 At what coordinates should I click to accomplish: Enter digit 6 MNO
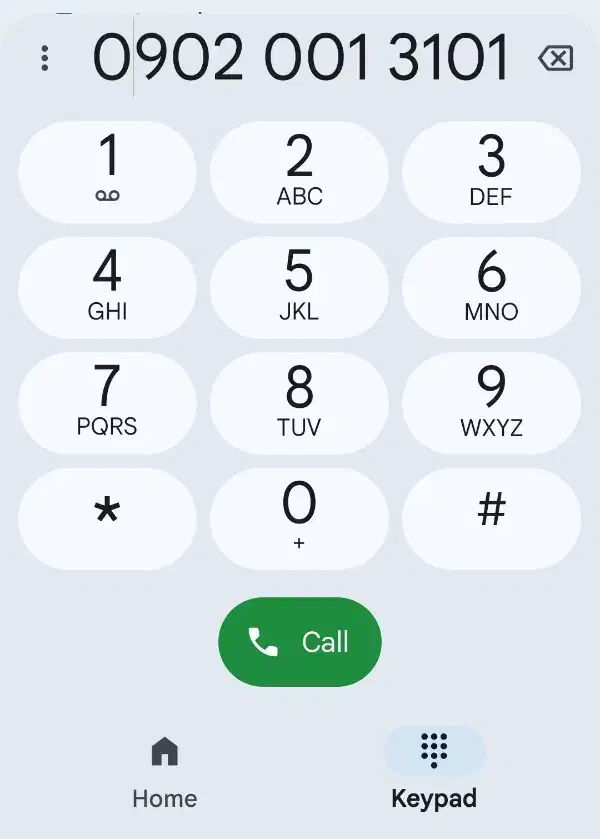(x=491, y=288)
